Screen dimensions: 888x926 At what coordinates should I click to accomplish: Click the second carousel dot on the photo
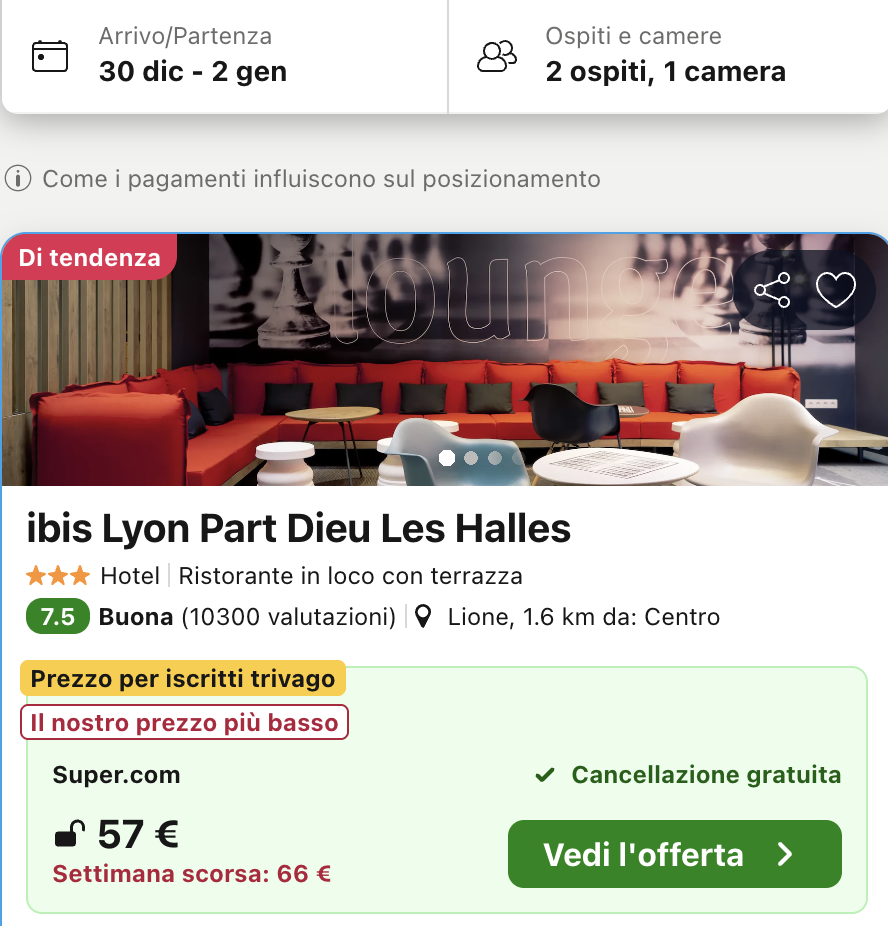point(470,460)
